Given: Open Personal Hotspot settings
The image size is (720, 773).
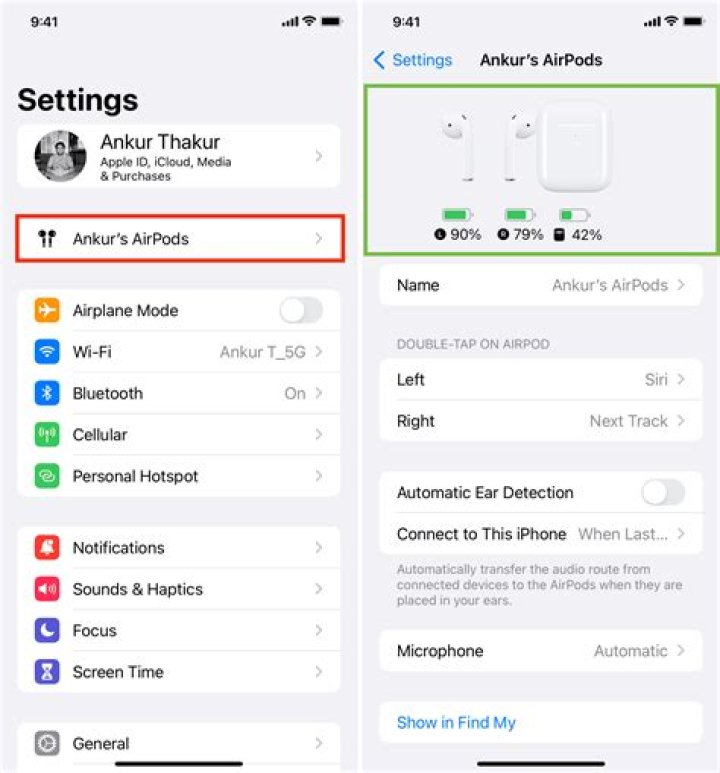Looking at the screenshot, I should pos(180,476).
